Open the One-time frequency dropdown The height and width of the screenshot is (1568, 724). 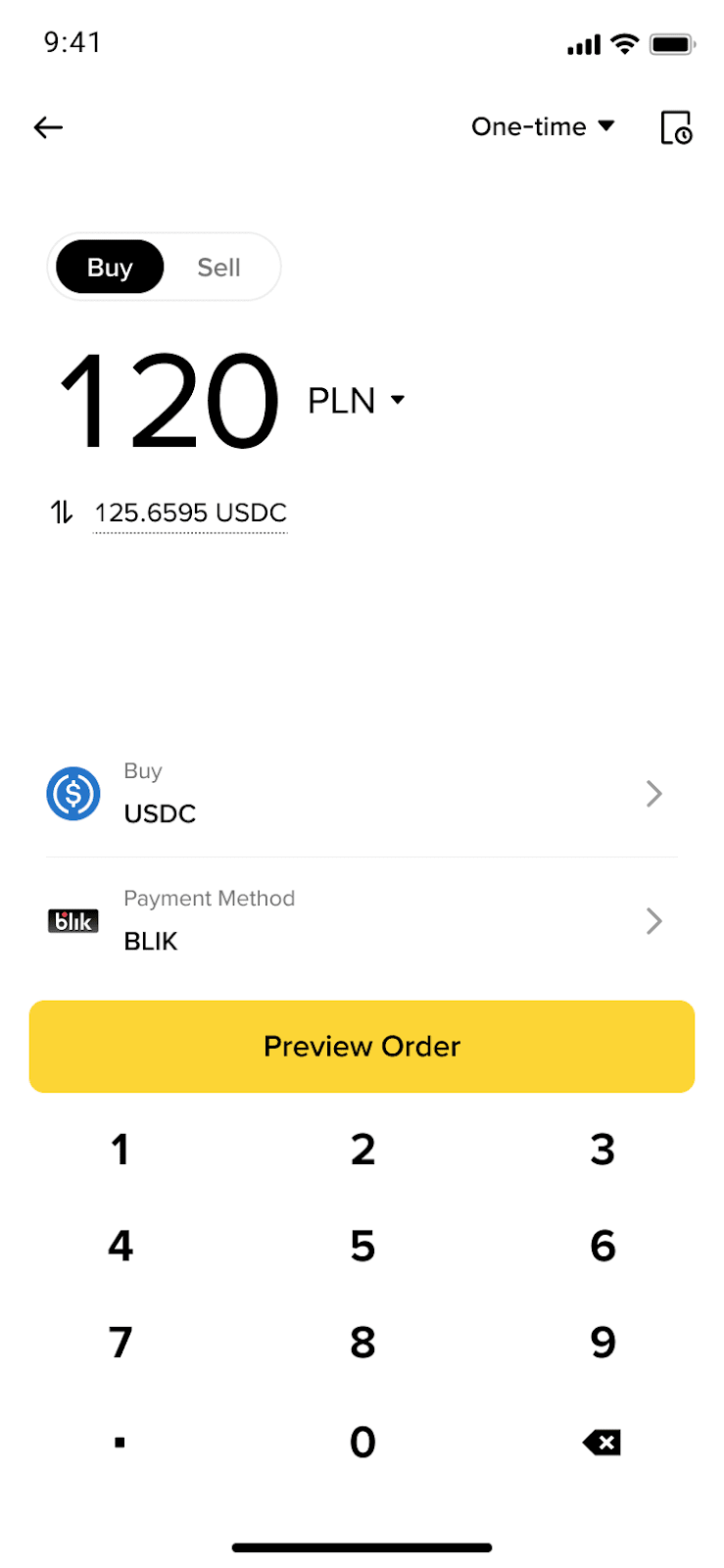(x=543, y=126)
